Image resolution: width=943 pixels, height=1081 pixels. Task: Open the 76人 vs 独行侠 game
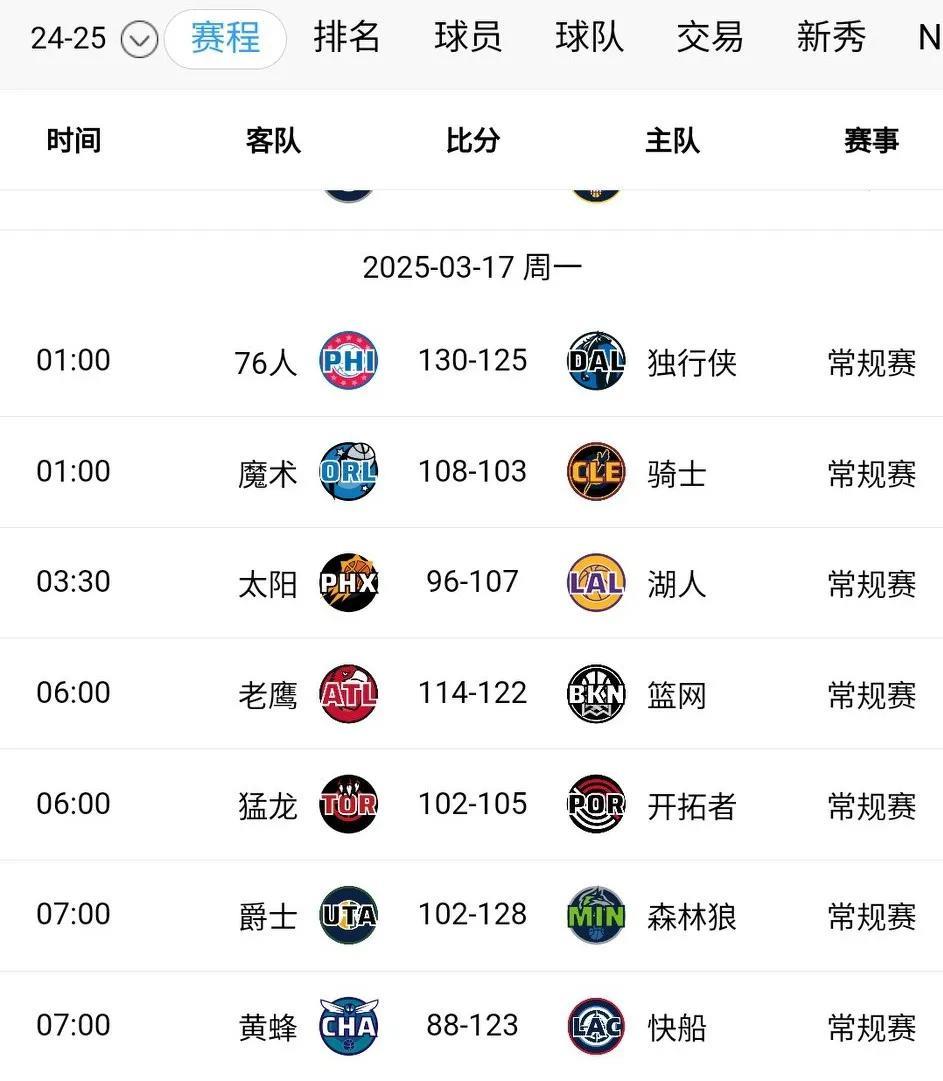coord(472,361)
